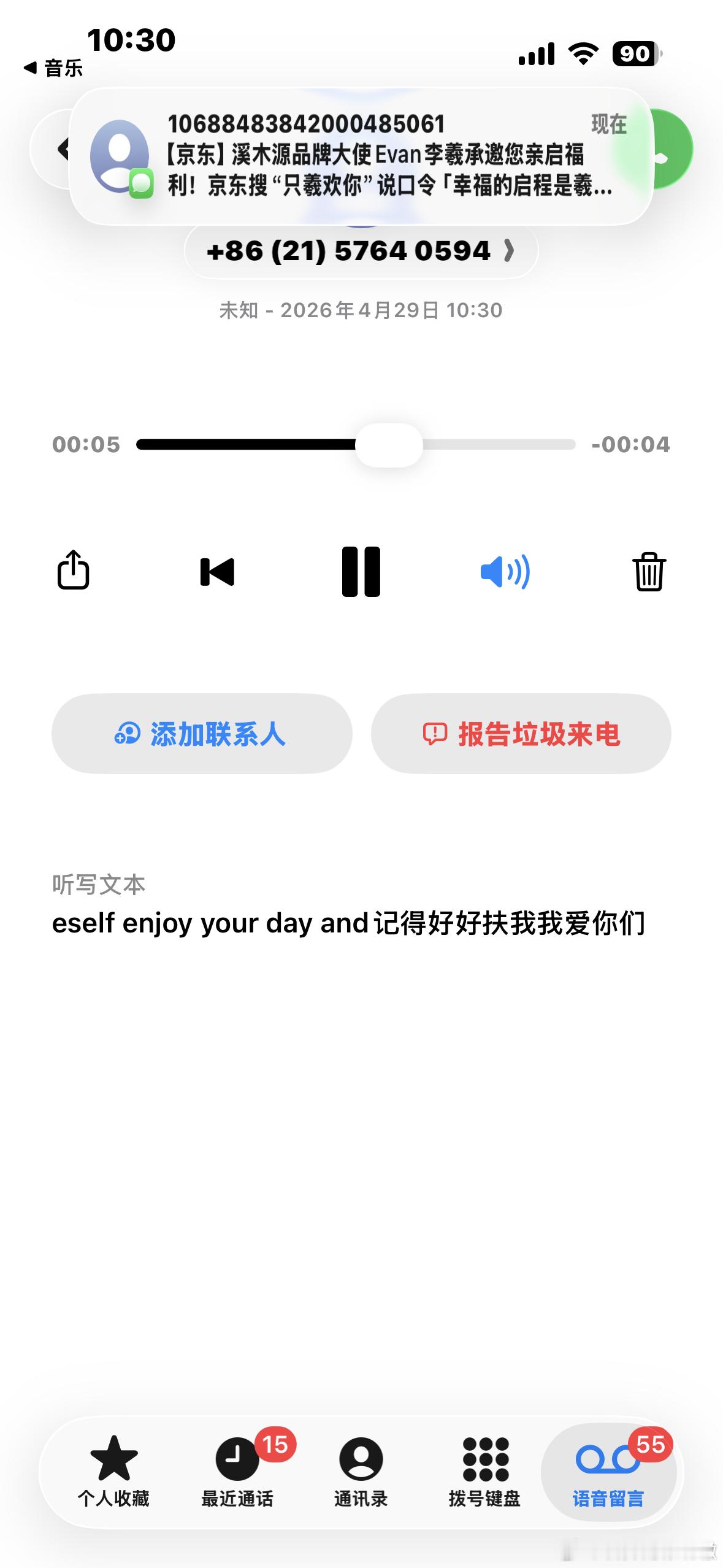The width and height of the screenshot is (723, 1568).
Task: Tap the share icon for this voicemail
Action: [x=74, y=572]
